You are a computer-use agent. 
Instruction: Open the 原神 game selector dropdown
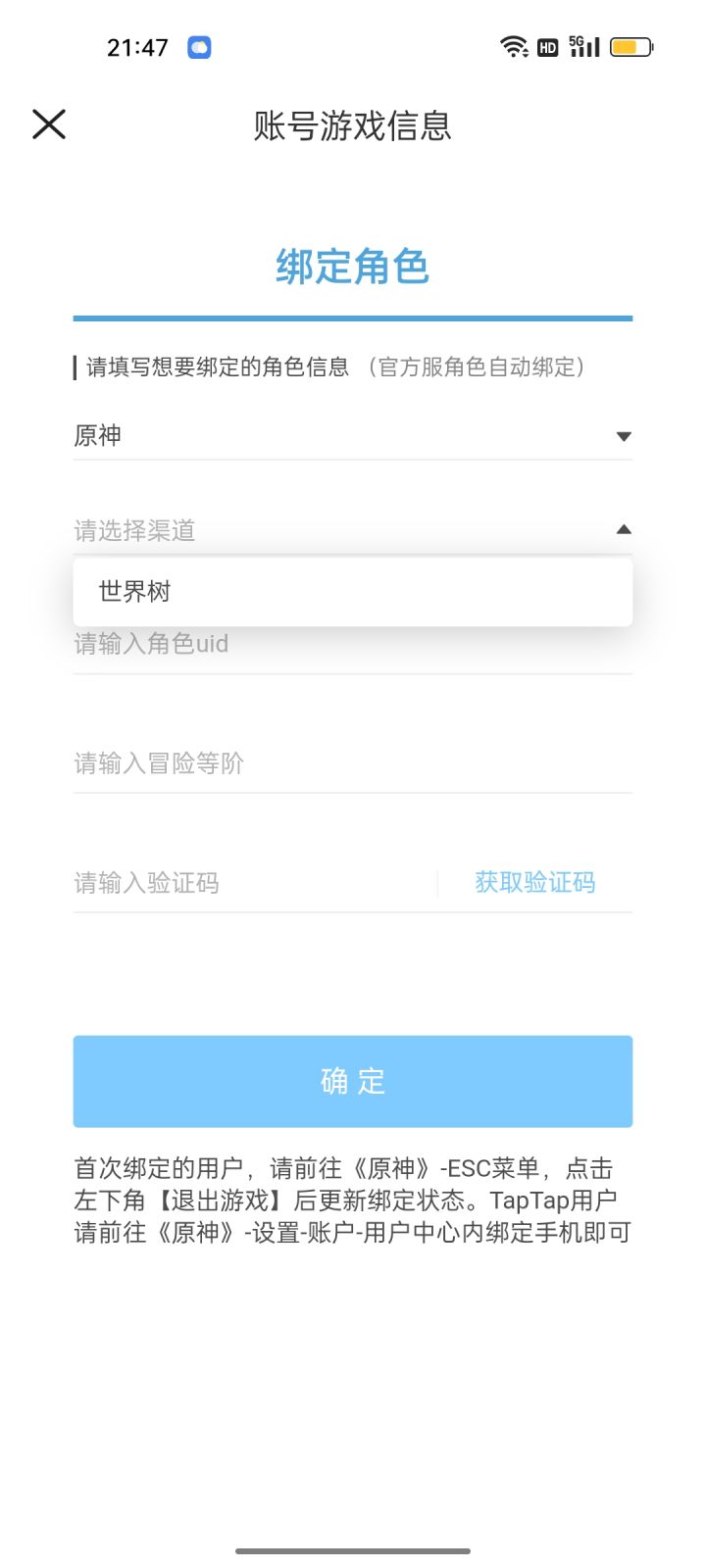[x=353, y=436]
